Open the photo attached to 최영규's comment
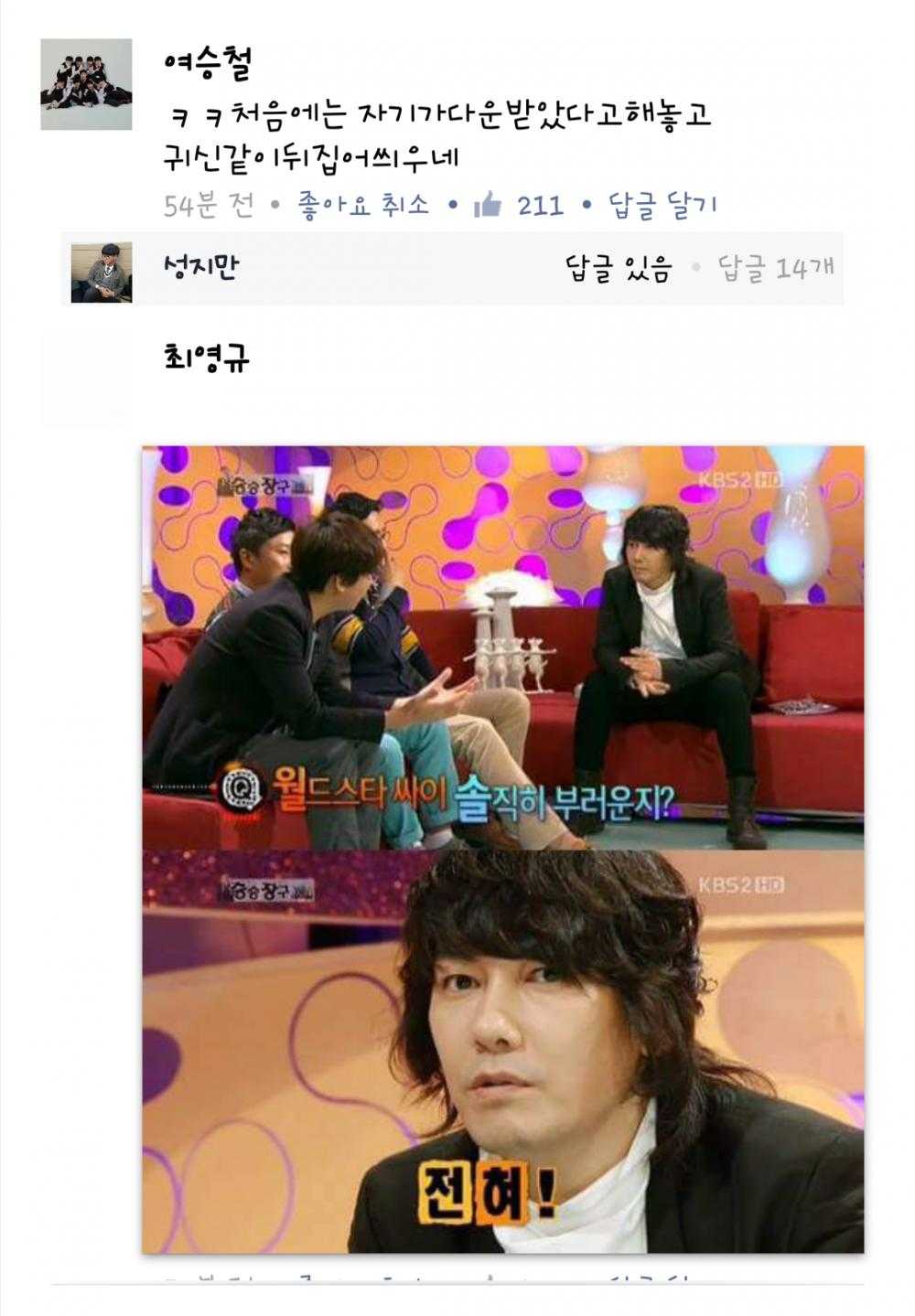Image resolution: width=915 pixels, height=1316 pixels. (x=502, y=848)
